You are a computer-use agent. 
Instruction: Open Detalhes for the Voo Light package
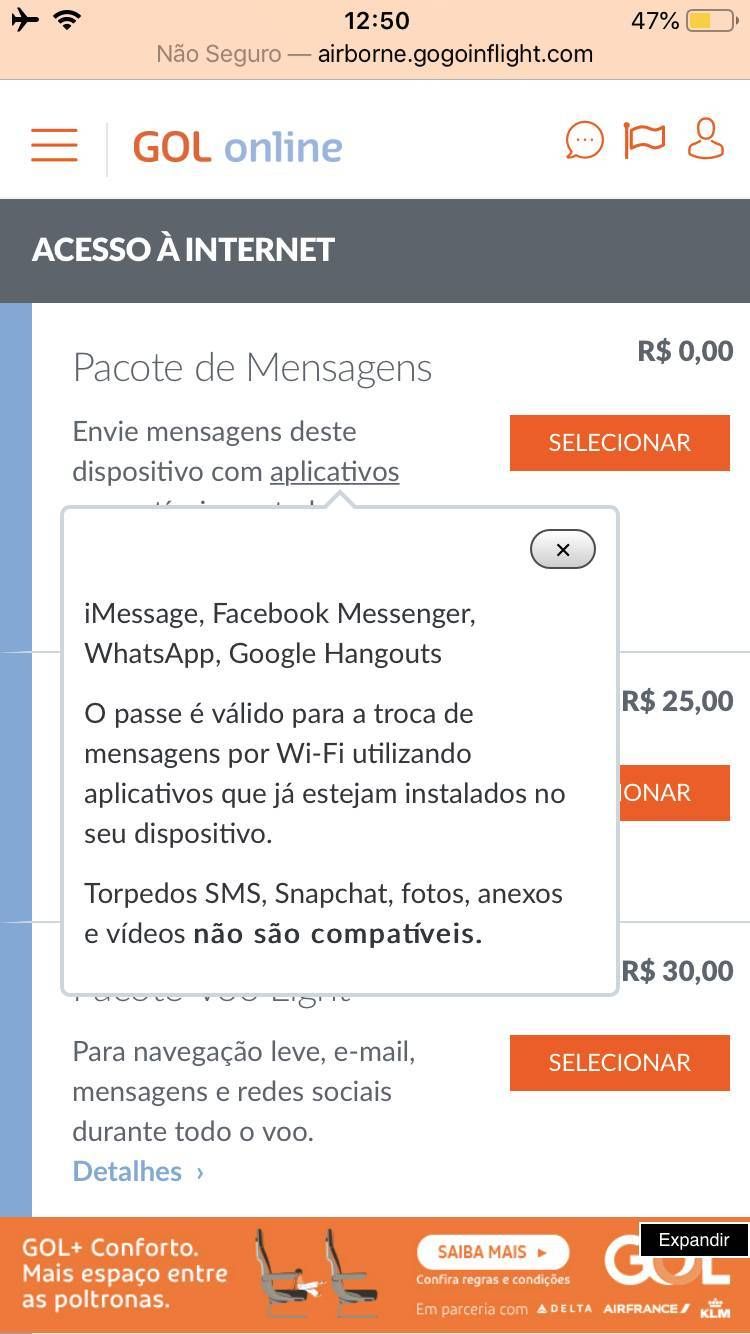138,1171
